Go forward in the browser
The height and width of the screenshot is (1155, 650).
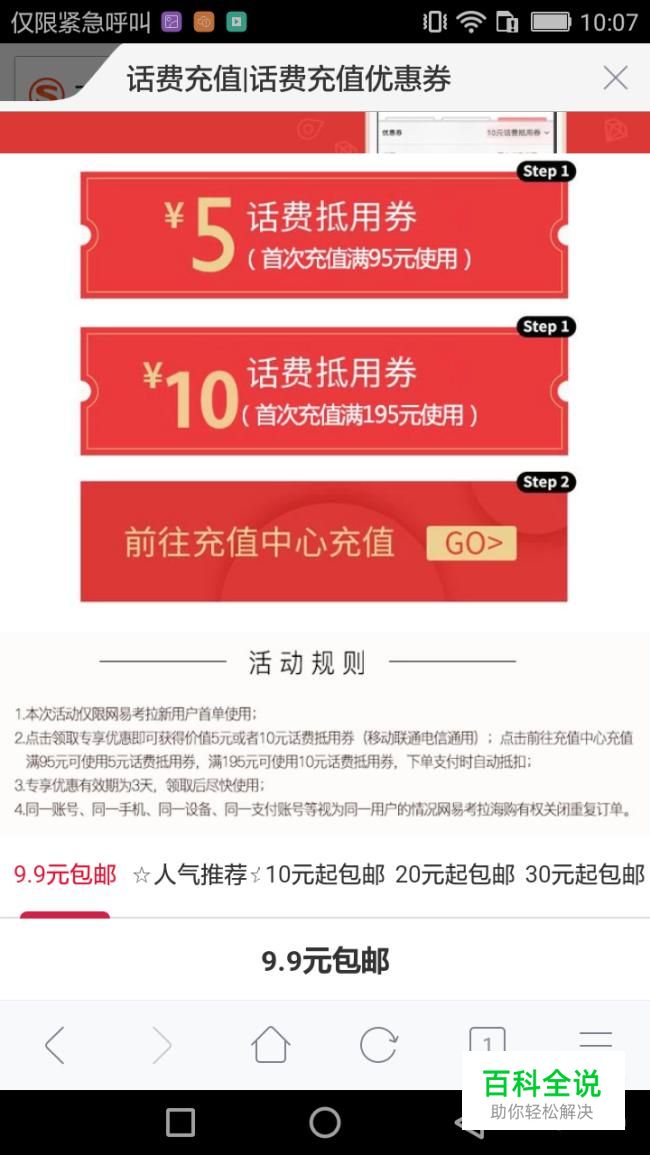pyautogui.click(x=162, y=1045)
